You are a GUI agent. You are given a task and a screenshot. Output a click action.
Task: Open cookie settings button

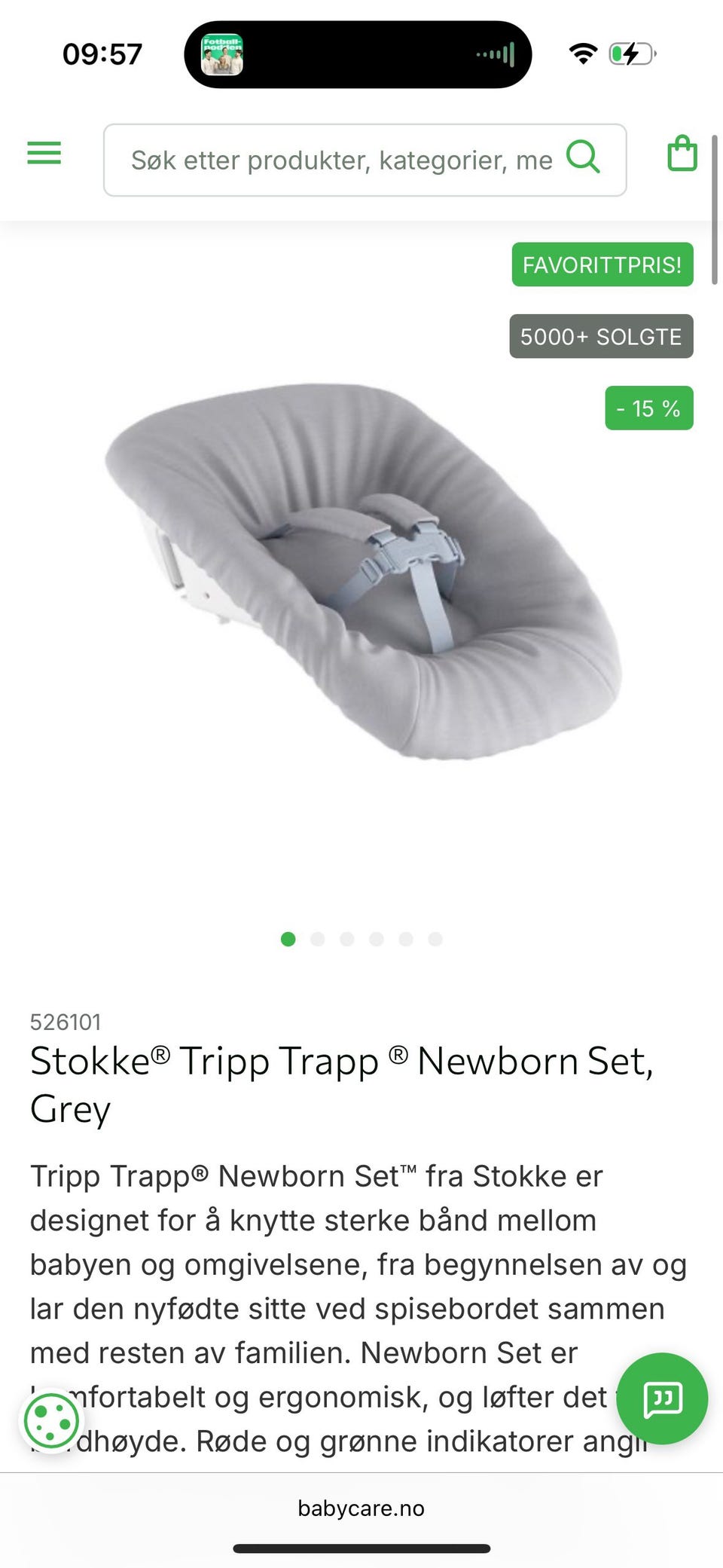click(51, 1421)
